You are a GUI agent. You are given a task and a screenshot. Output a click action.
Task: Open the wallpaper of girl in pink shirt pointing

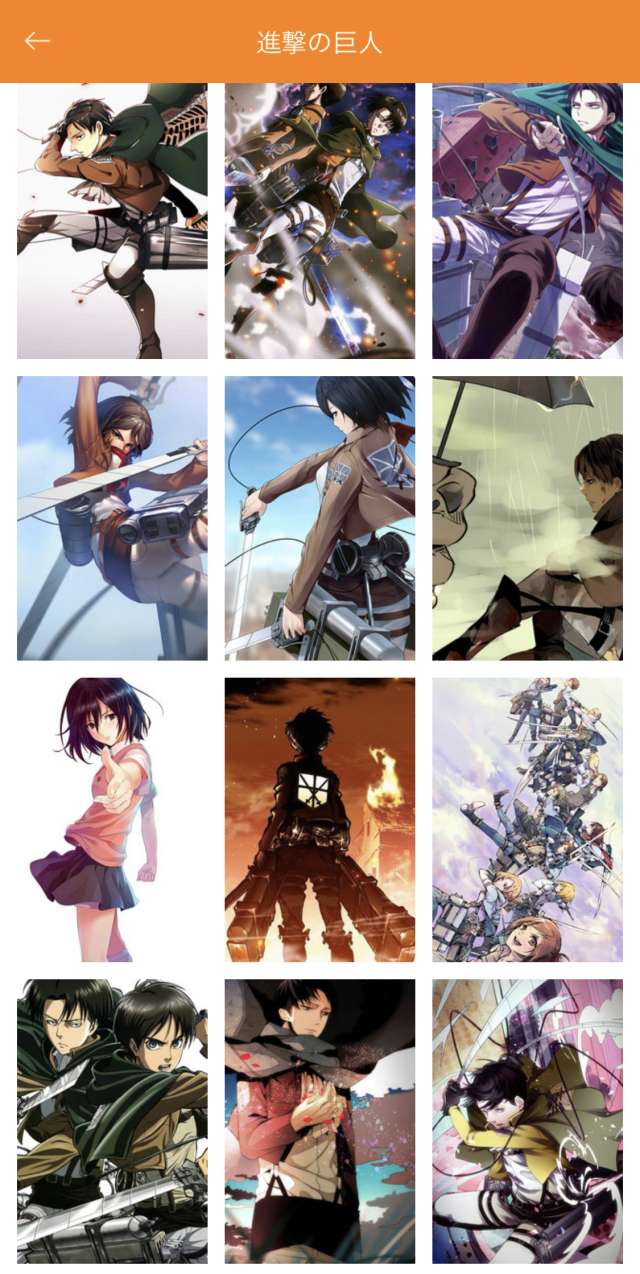coord(112,819)
